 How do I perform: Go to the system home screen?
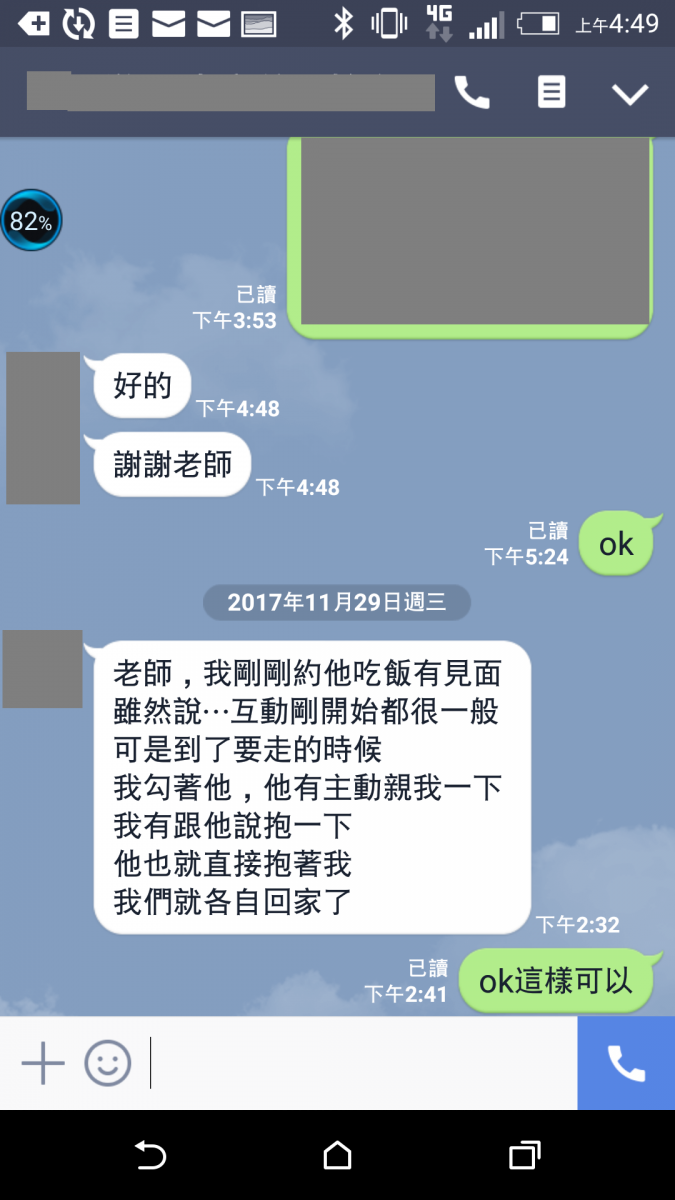[338, 1156]
